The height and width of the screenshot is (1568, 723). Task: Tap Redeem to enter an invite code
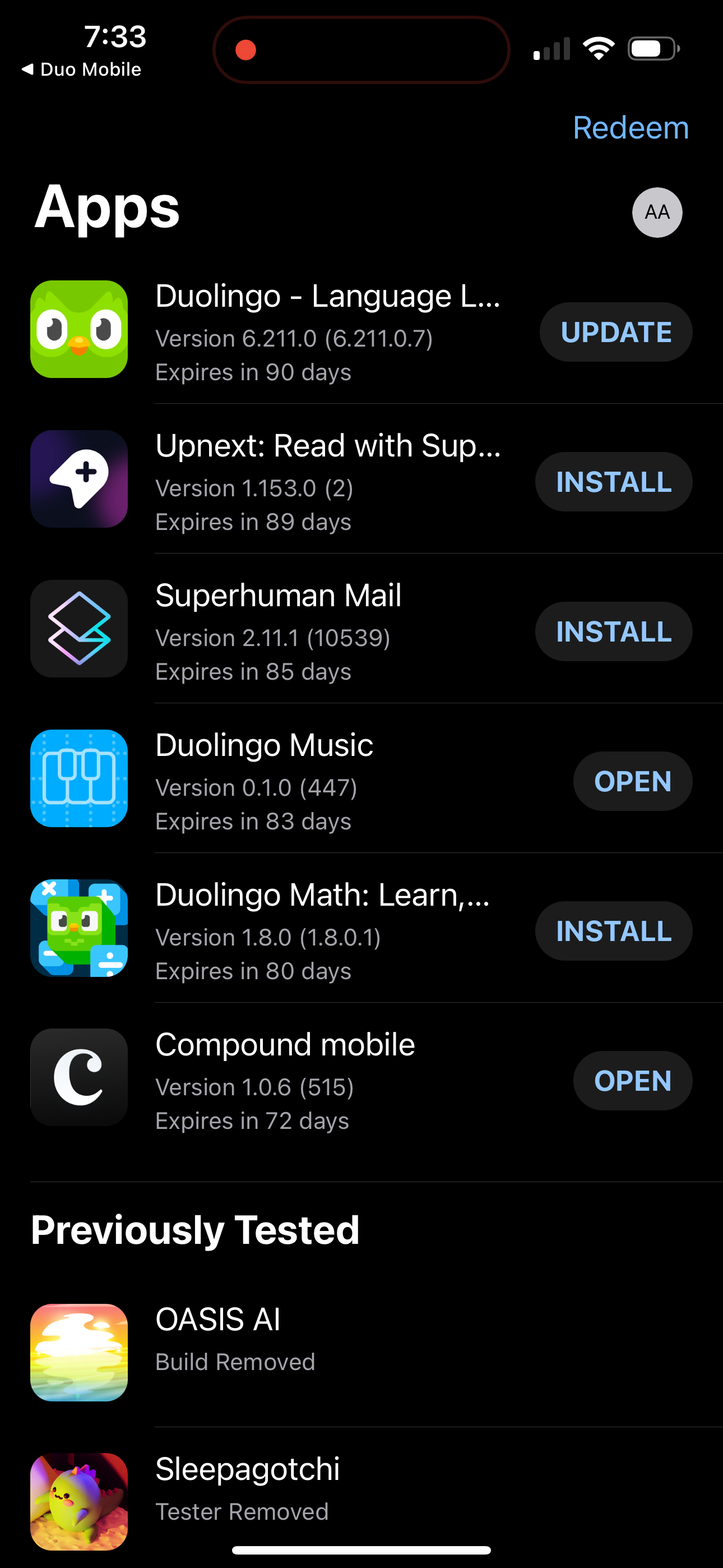coord(631,127)
